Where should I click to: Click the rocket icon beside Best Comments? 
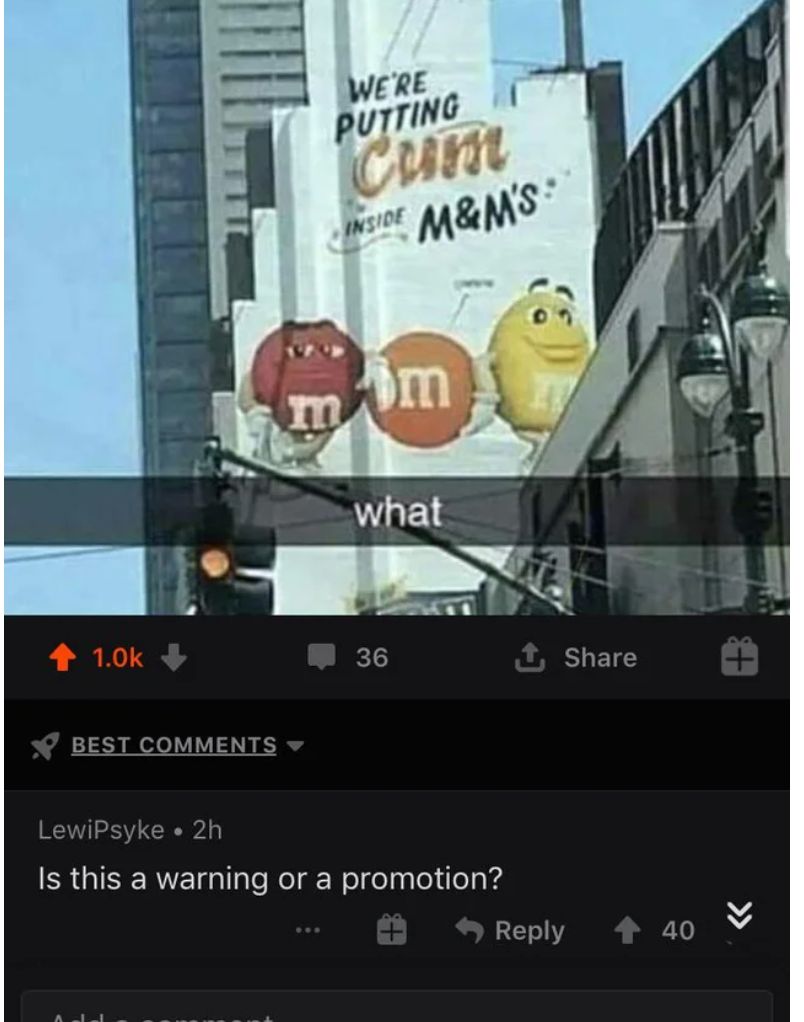click(44, 744)
